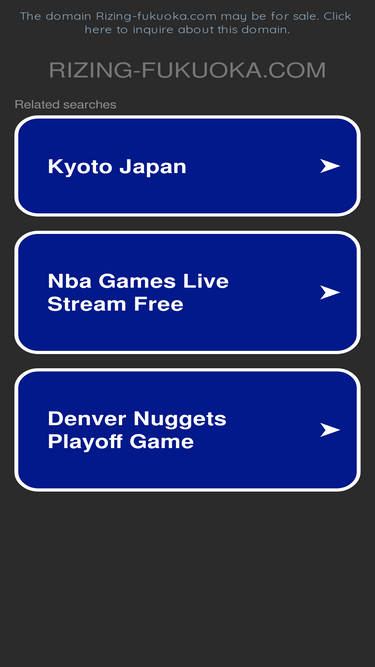Image resolution: width=375 pixels, height=667 pixels.
Task: Open the Kyoto Japan related search
Action: 188,166
